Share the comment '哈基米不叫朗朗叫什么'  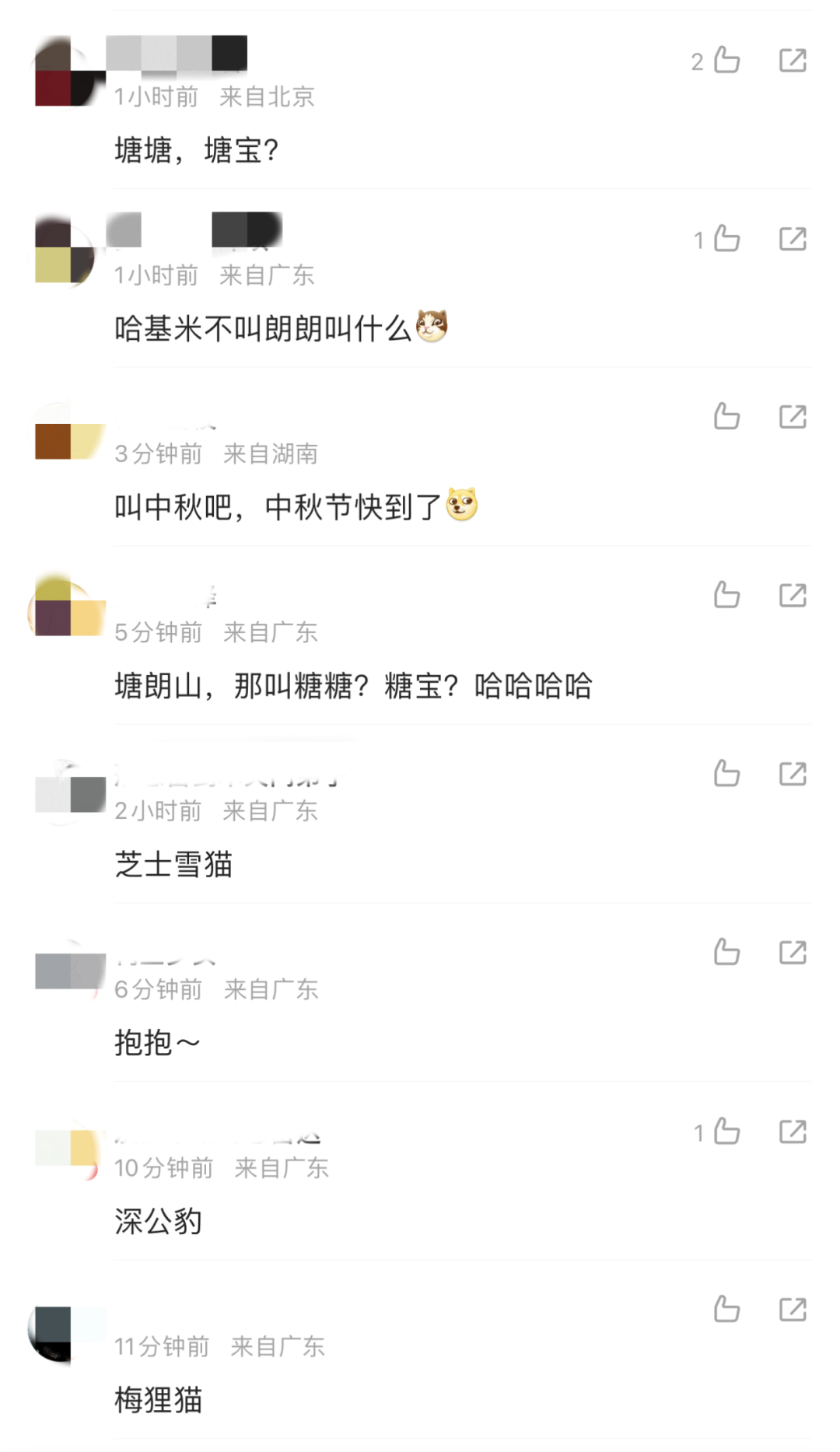point(793,239)
